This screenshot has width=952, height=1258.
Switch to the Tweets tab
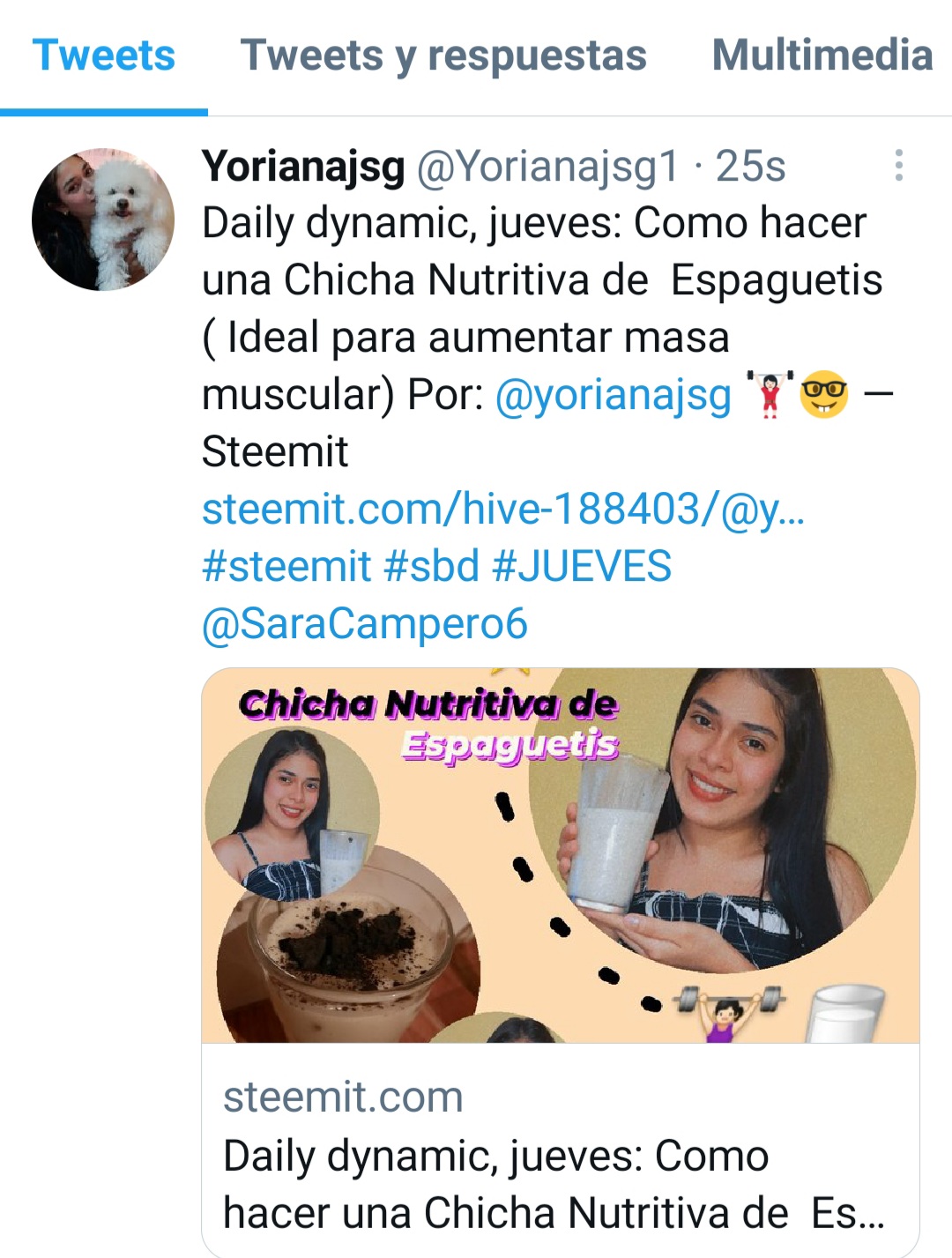tap(103, 56)
